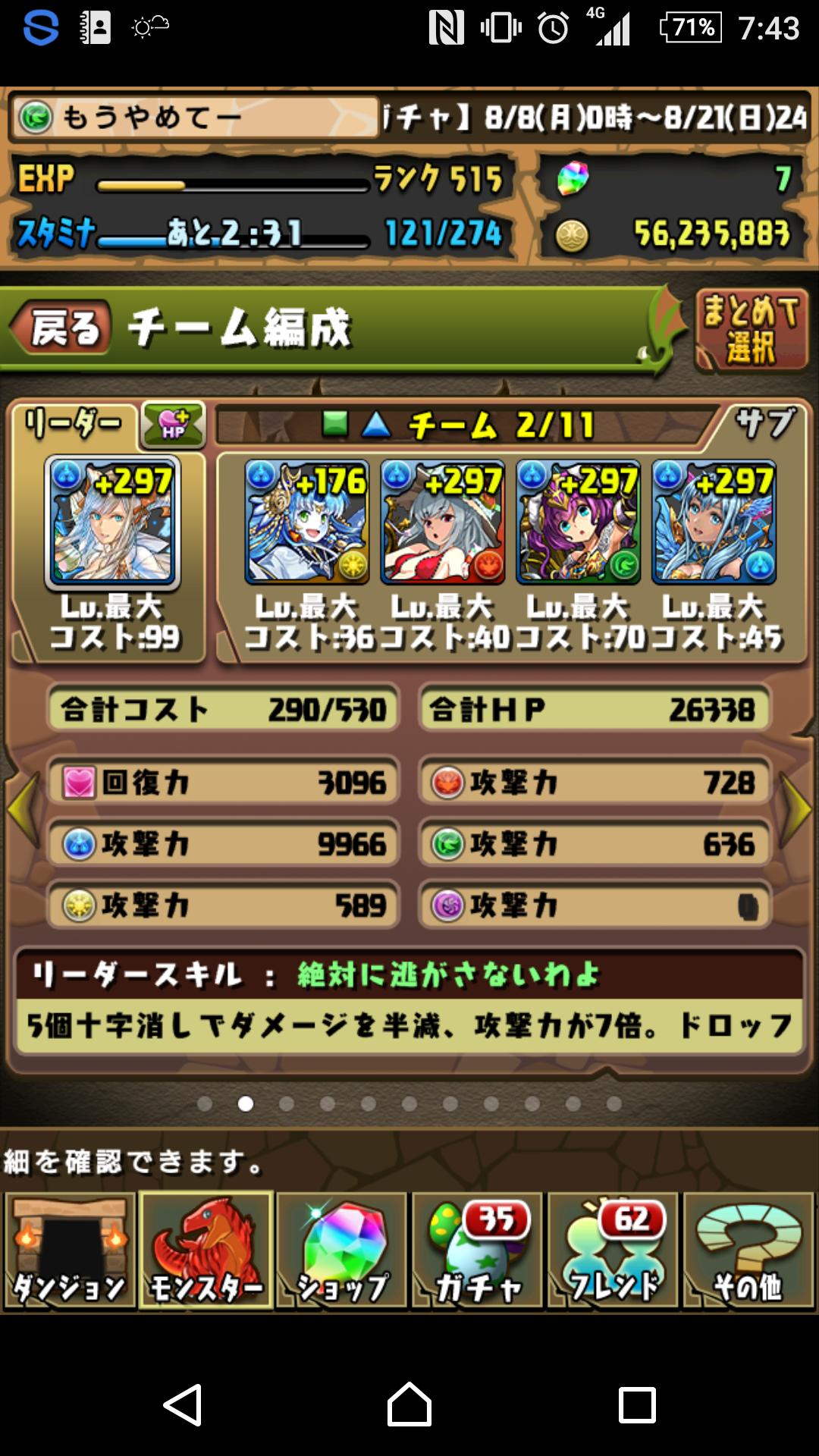The height and width of the screenshot is (1456, 819).
Task: Open the まとめて選択 button
Action: 752,331
